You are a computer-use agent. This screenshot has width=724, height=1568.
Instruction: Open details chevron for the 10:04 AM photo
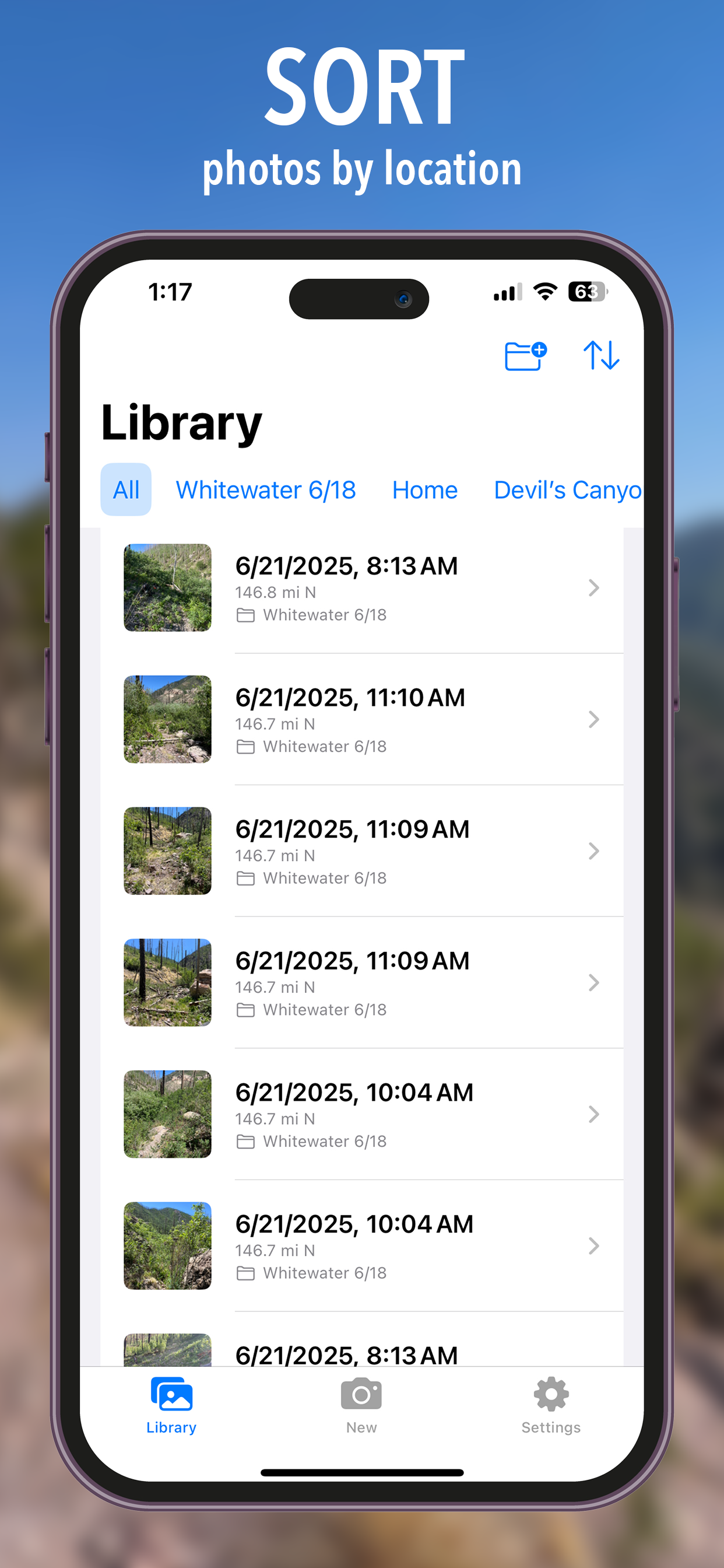pos(595,1114)
